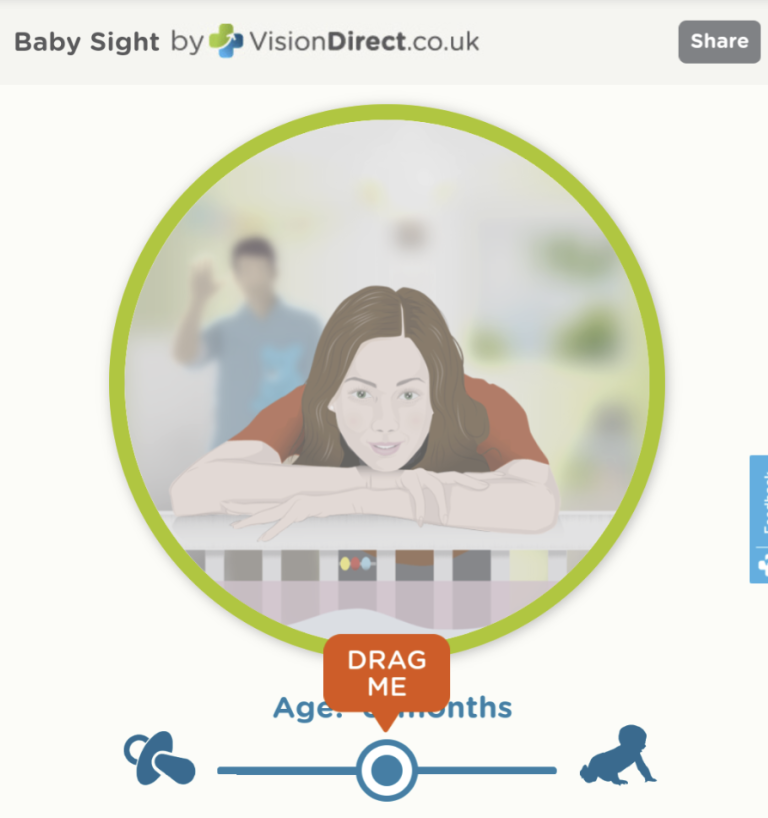This screenshot has height=818, width=768.
Task: Tap the age slider handle
Action: click(x=386, y=771)
